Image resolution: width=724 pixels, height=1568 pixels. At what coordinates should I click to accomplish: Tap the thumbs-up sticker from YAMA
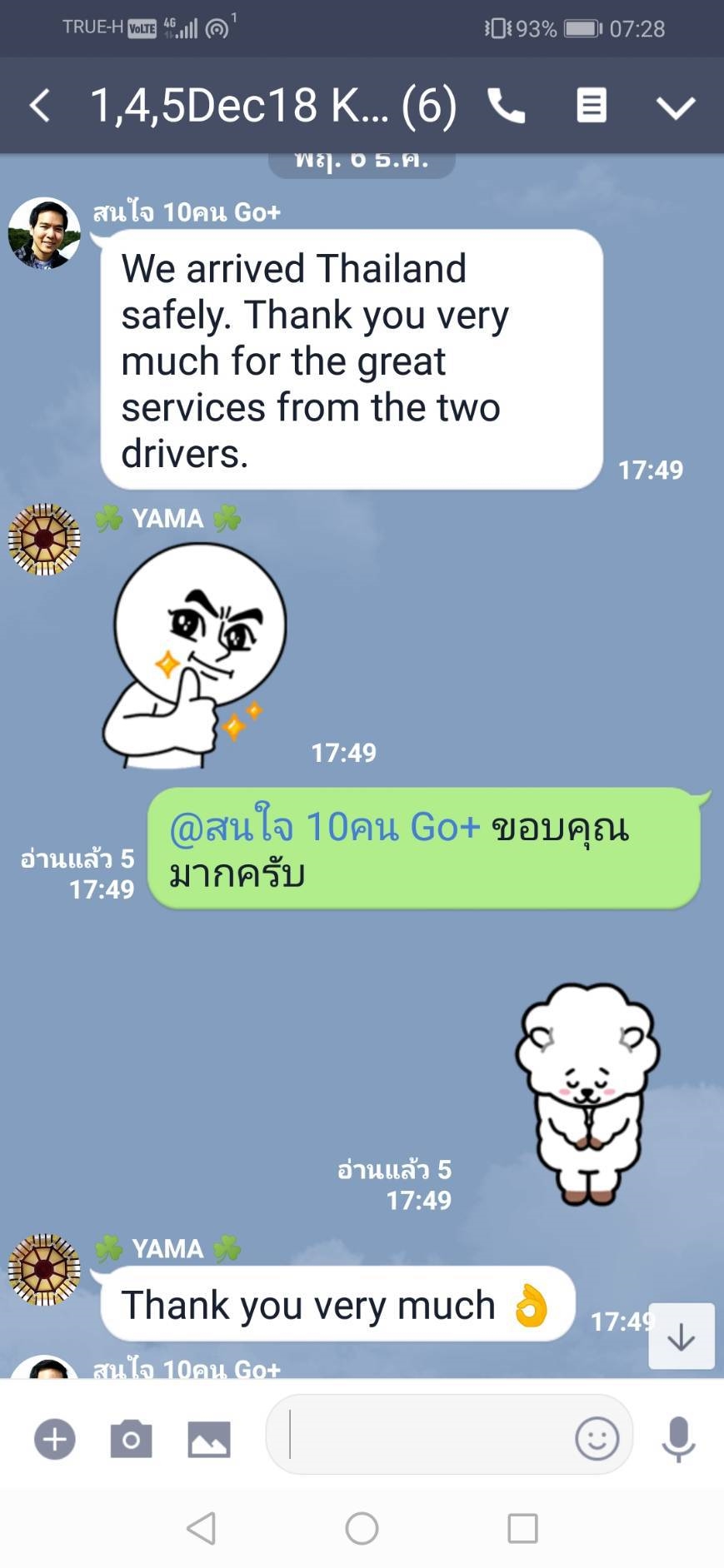click(x=196, y=655)
